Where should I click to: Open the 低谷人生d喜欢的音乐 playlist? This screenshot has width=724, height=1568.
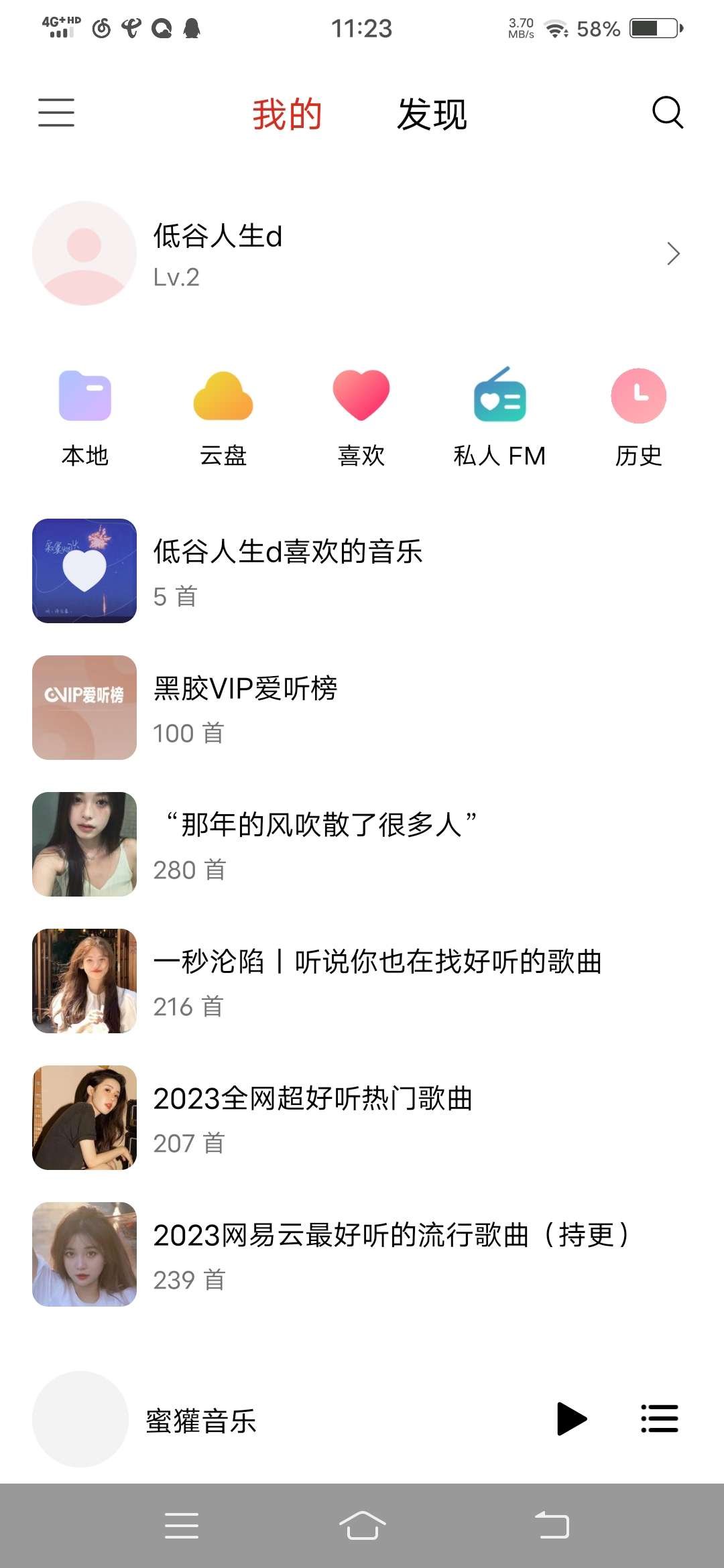click(288, 571)
